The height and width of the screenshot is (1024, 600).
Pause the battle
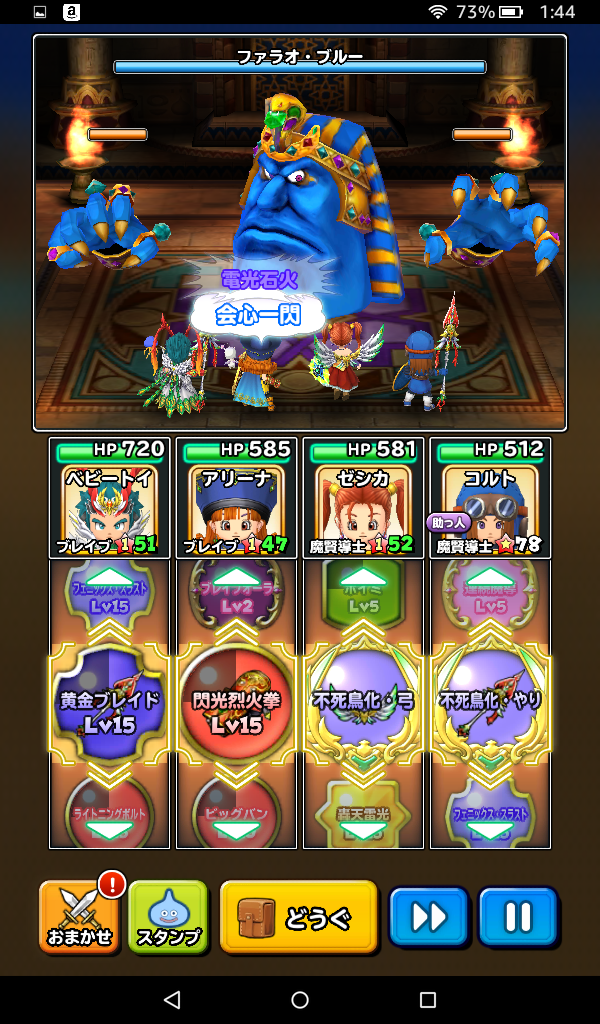517,917
